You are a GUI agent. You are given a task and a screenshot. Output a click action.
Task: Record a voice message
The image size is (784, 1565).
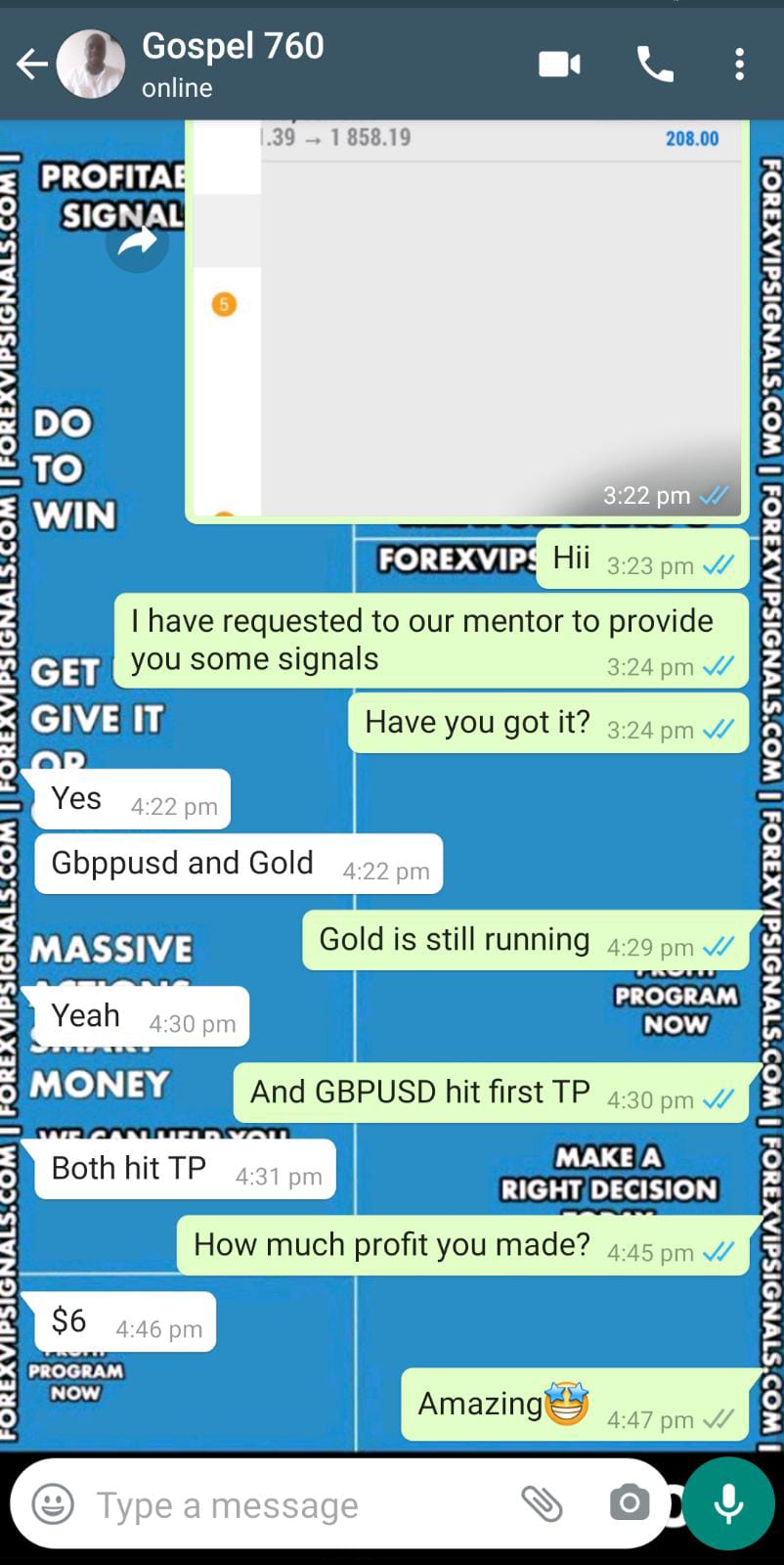(728, 1503)
